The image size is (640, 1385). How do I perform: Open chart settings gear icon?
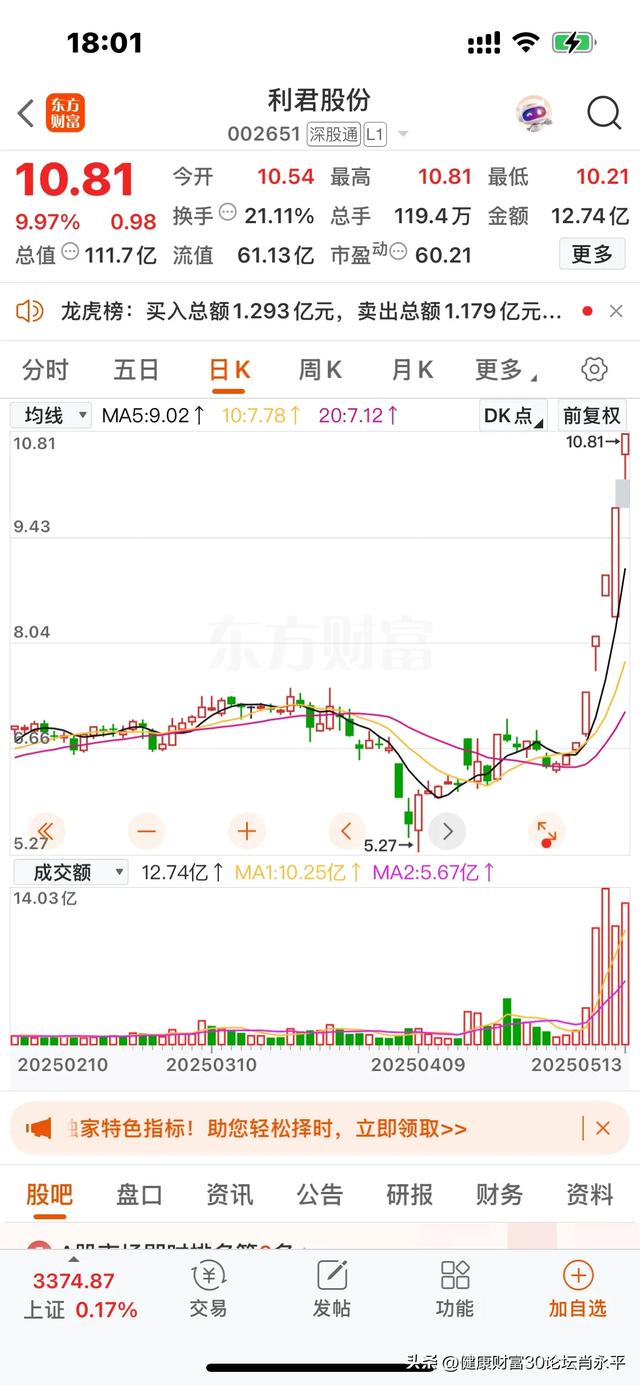(x=594, y=370)
